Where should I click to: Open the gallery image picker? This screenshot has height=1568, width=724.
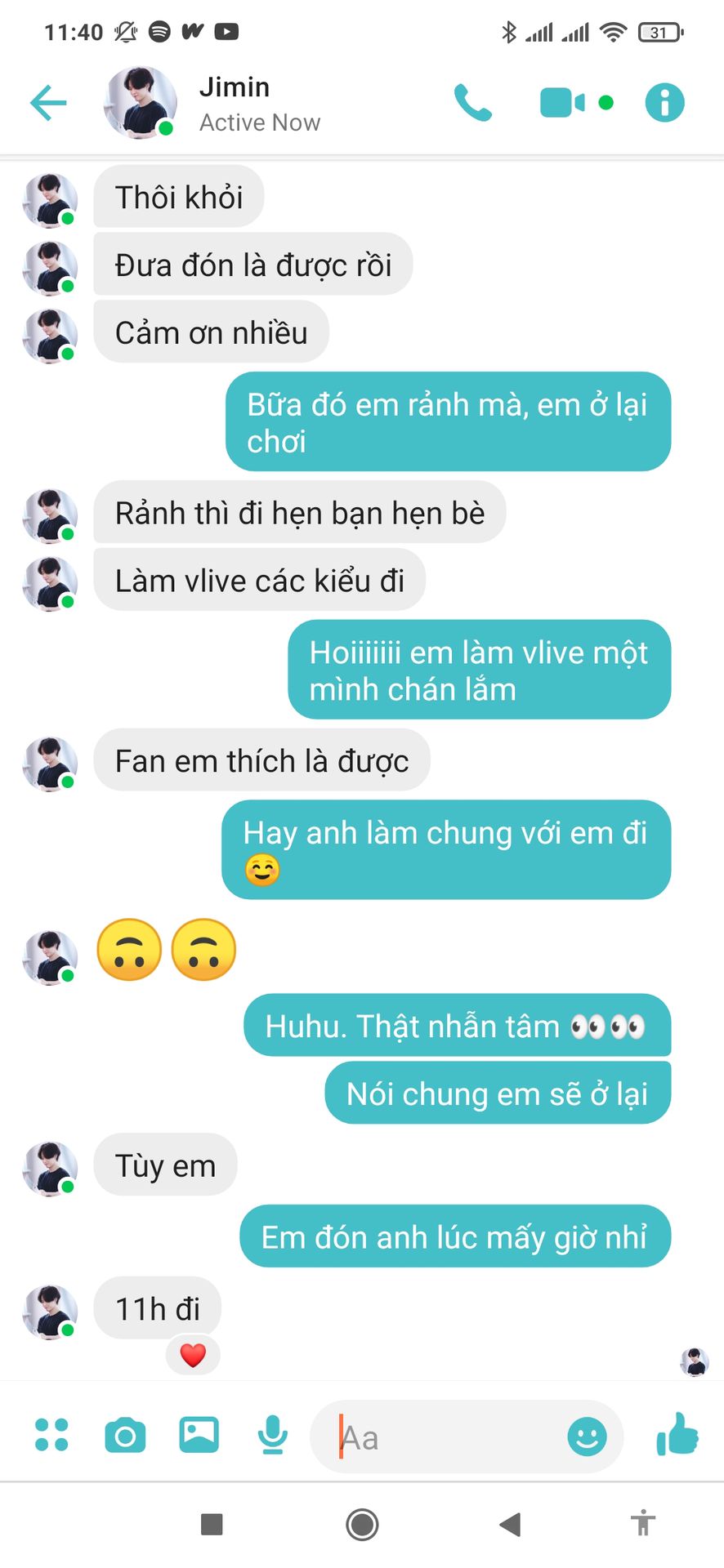tap(199, 1434)
